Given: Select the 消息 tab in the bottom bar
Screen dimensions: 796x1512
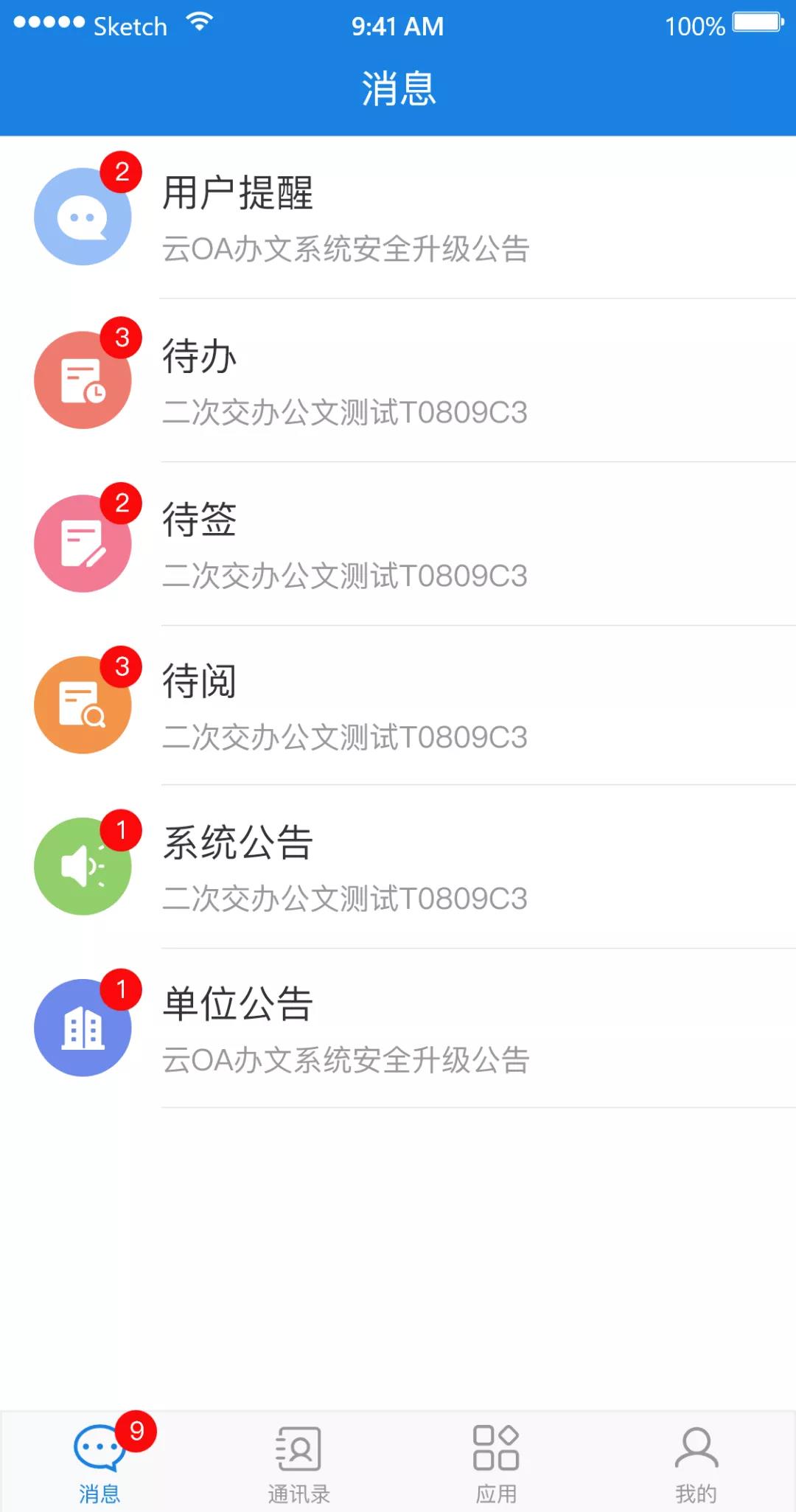Looking at the screenshot, I should pos(99,1462).
